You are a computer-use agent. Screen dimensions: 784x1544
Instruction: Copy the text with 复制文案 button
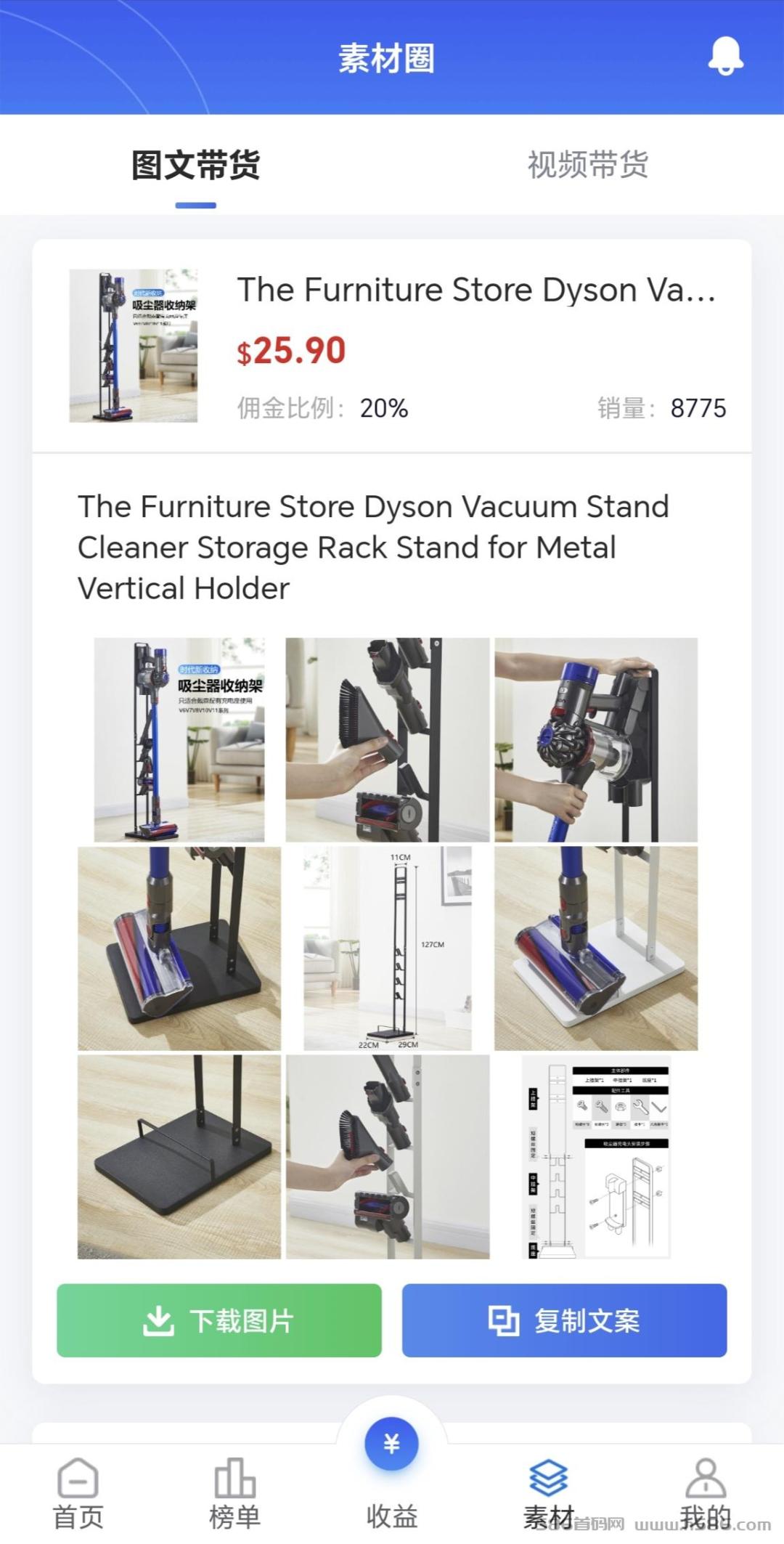click(564, 1320)
